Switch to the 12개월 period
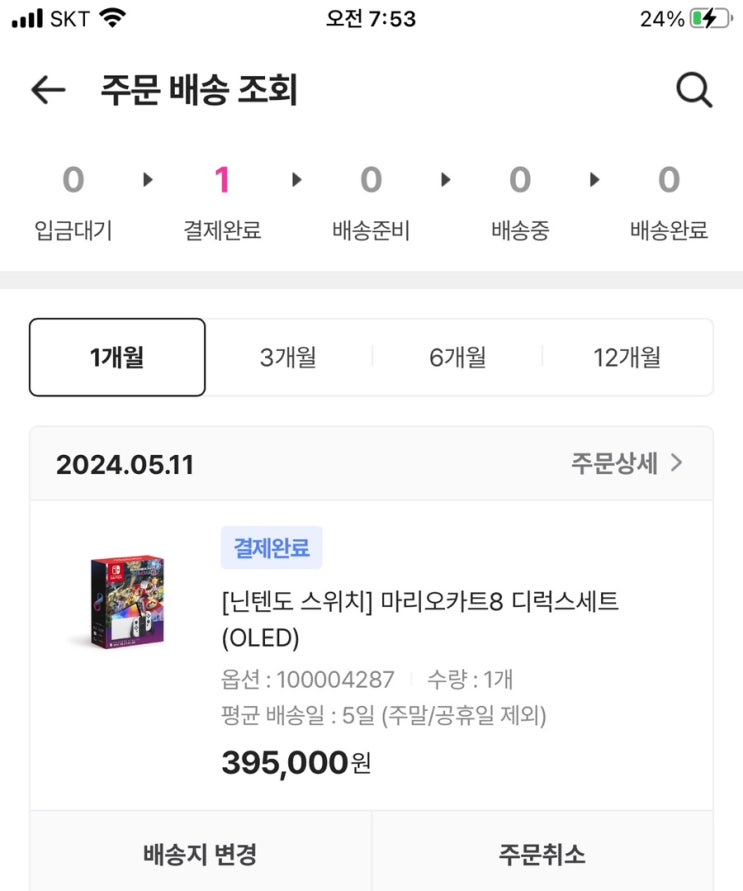The height and width of the screenshot is (891, 743). point(627,357)
